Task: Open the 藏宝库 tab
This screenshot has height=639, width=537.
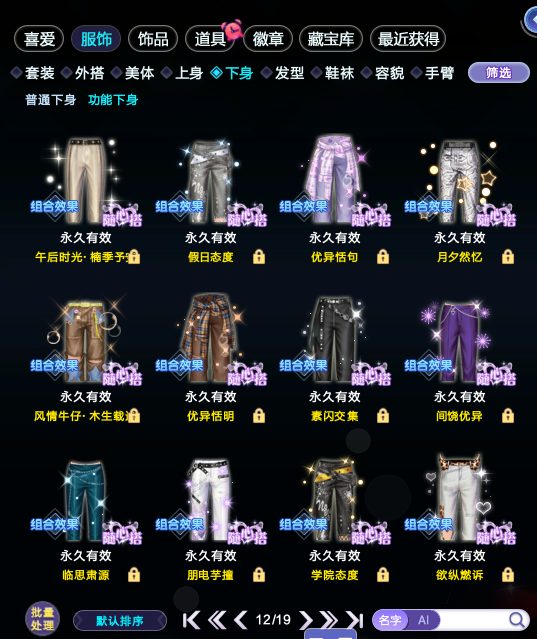Action: 330,39
